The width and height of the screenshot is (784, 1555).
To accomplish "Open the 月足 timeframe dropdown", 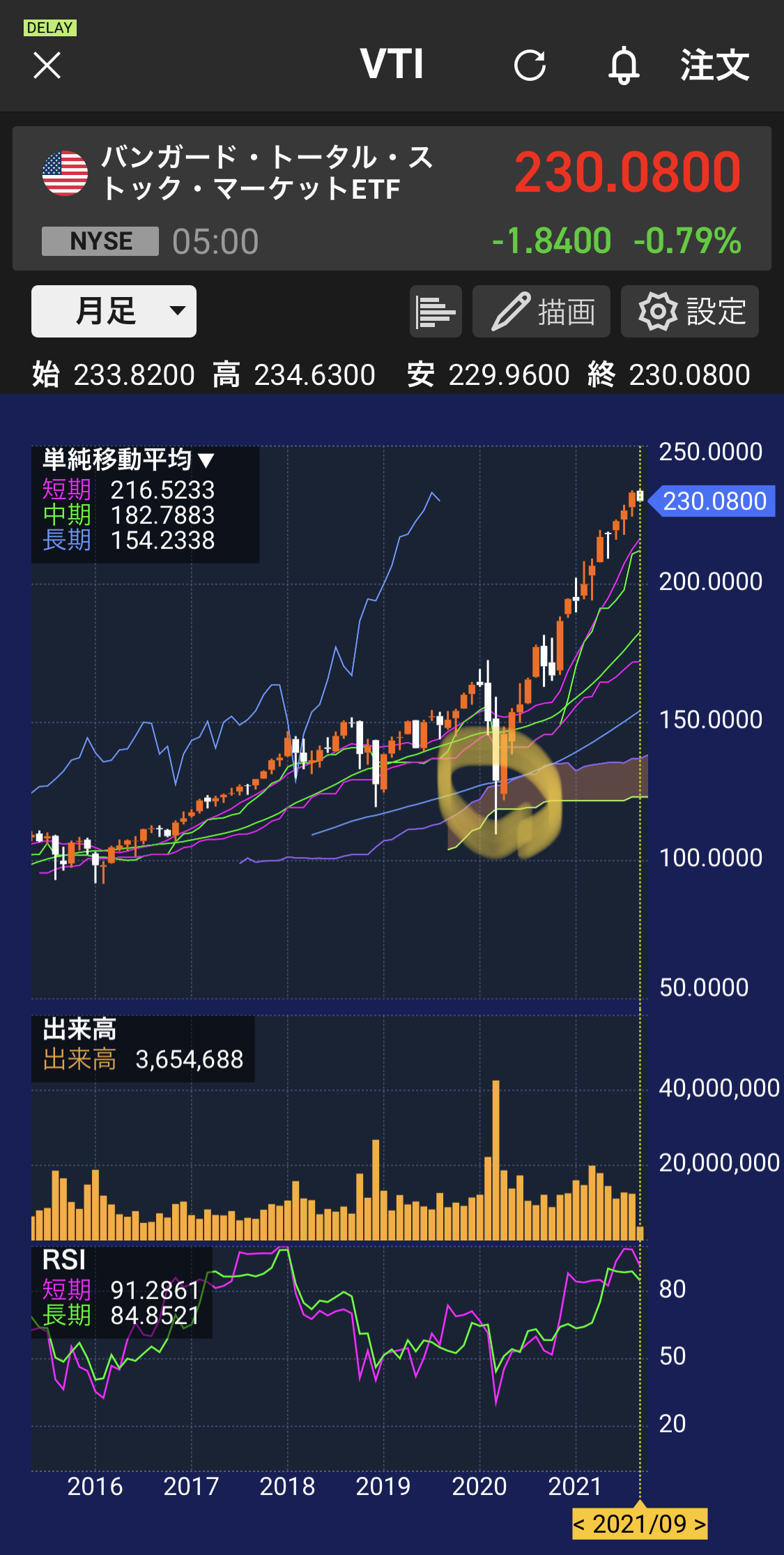I will click(114, 311).
